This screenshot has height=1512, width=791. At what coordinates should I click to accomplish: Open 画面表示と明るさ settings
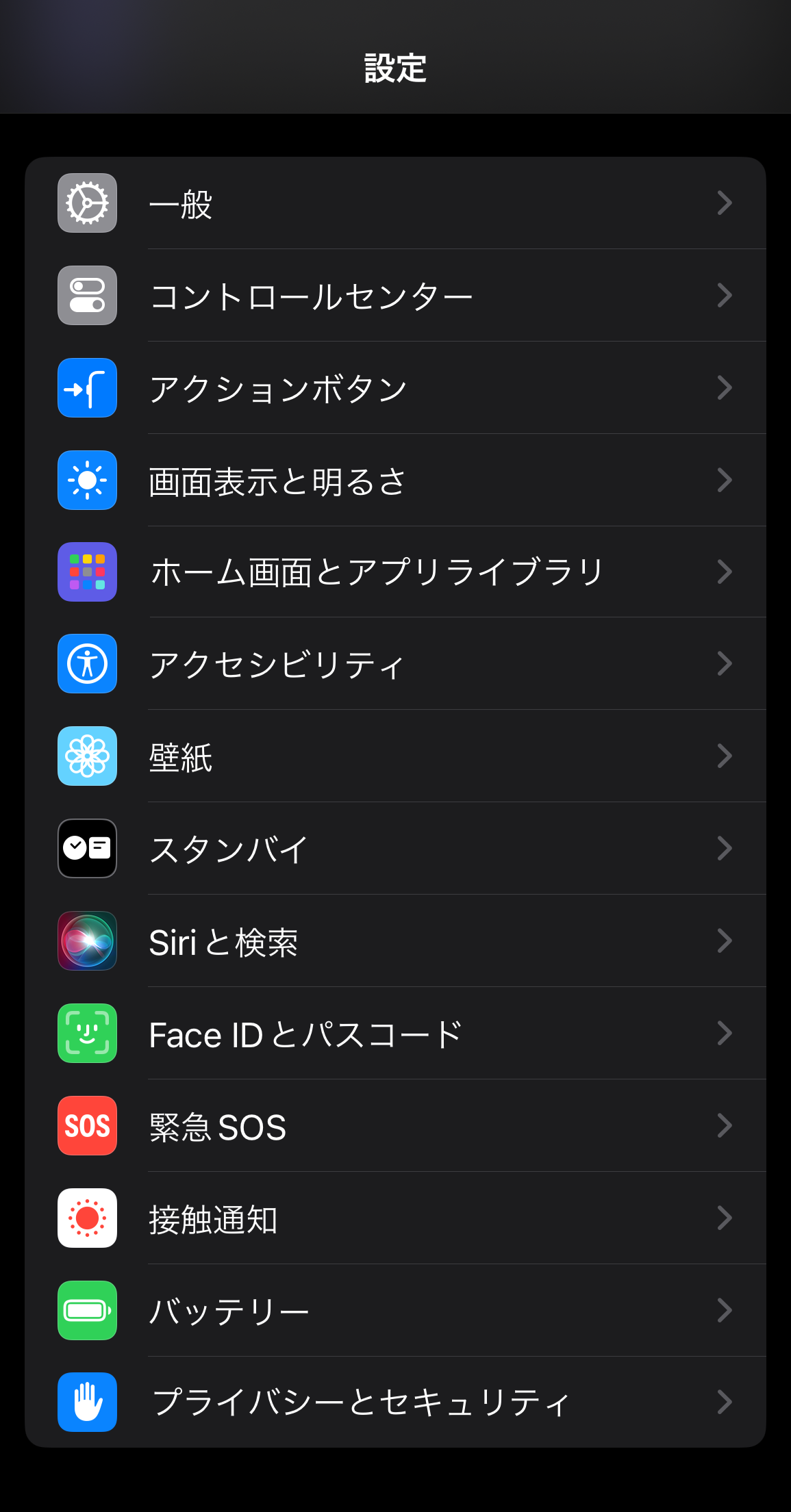pos(395,480)
